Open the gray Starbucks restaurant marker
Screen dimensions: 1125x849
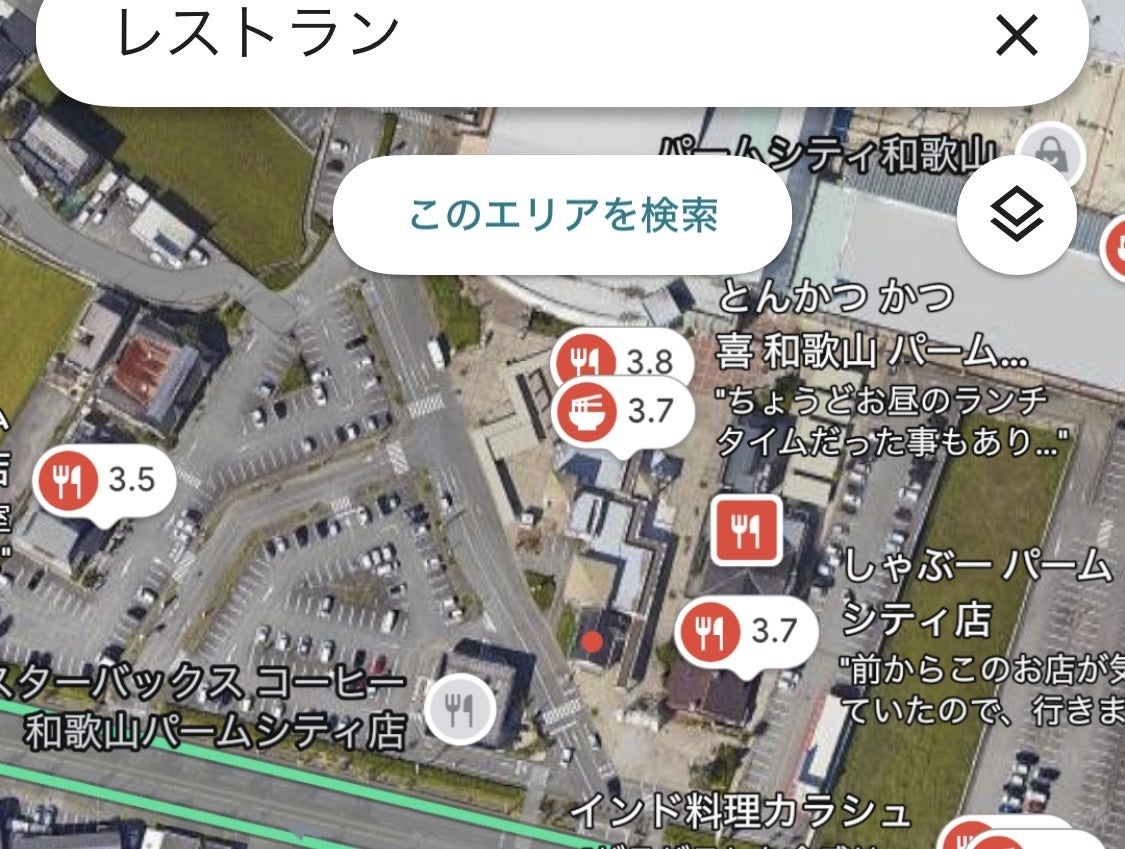(460, 709)
